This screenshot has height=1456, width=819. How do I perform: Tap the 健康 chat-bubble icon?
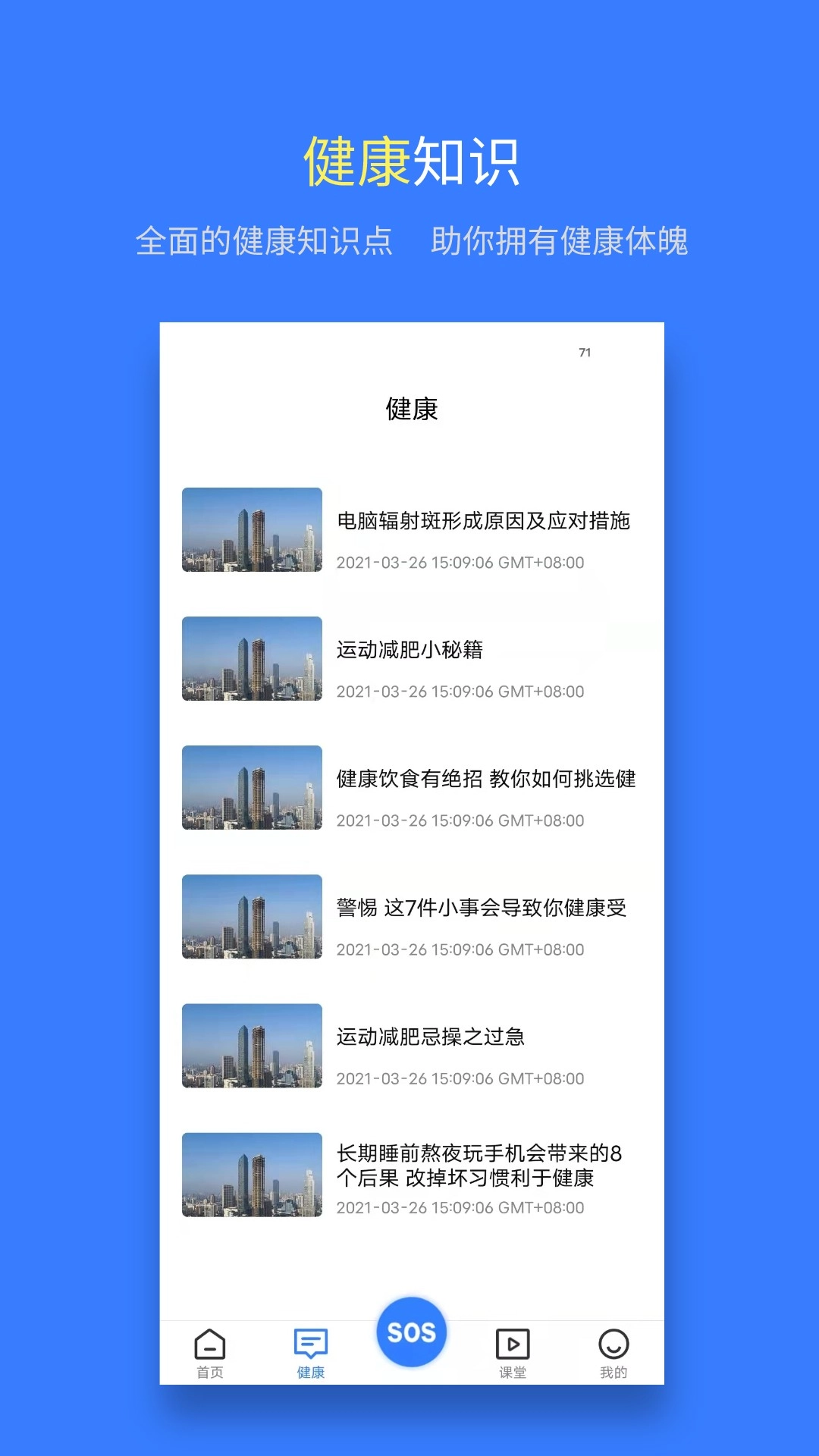[309, 1341]
